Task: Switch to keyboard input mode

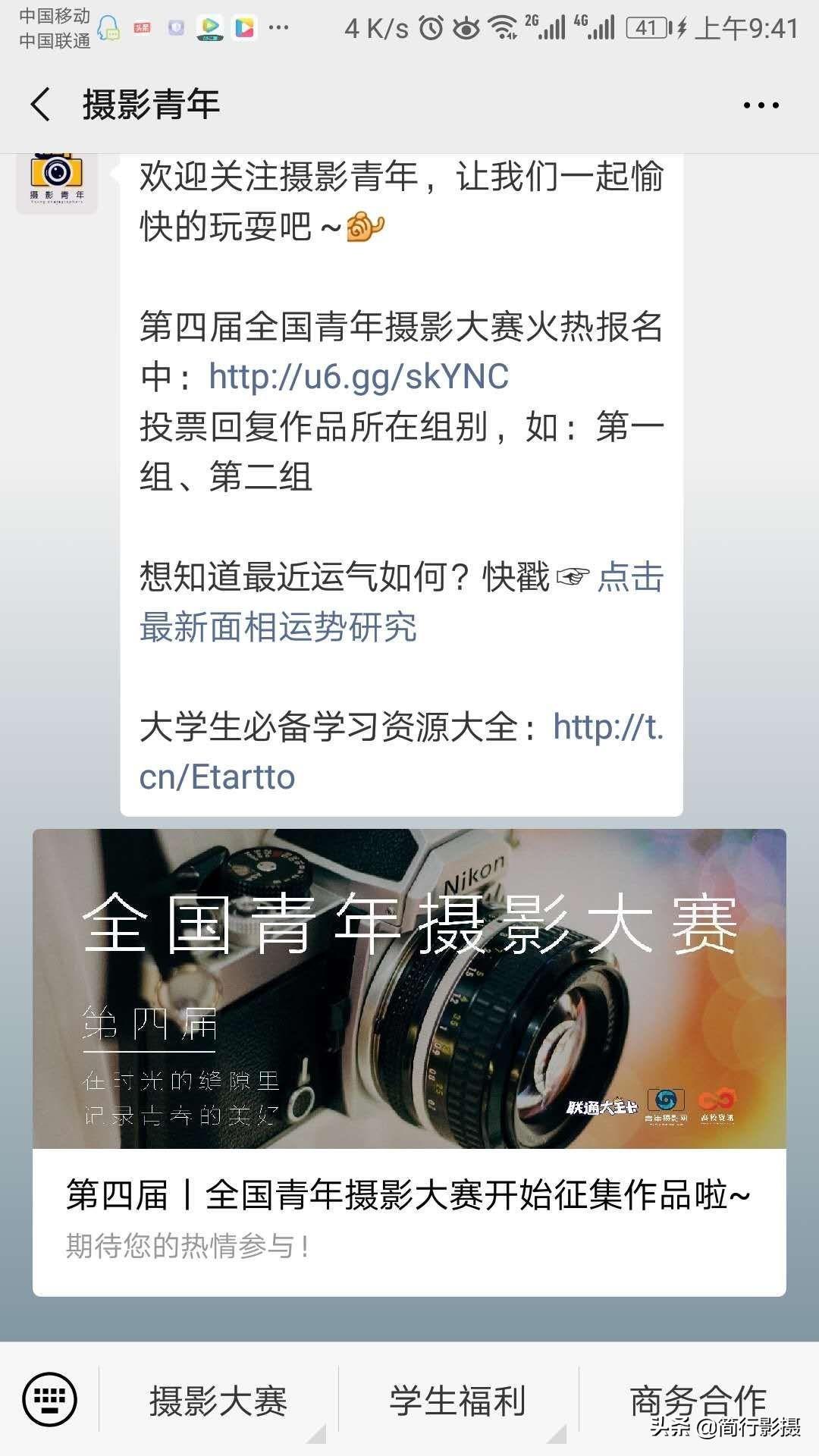Action: pos(50,1399)
